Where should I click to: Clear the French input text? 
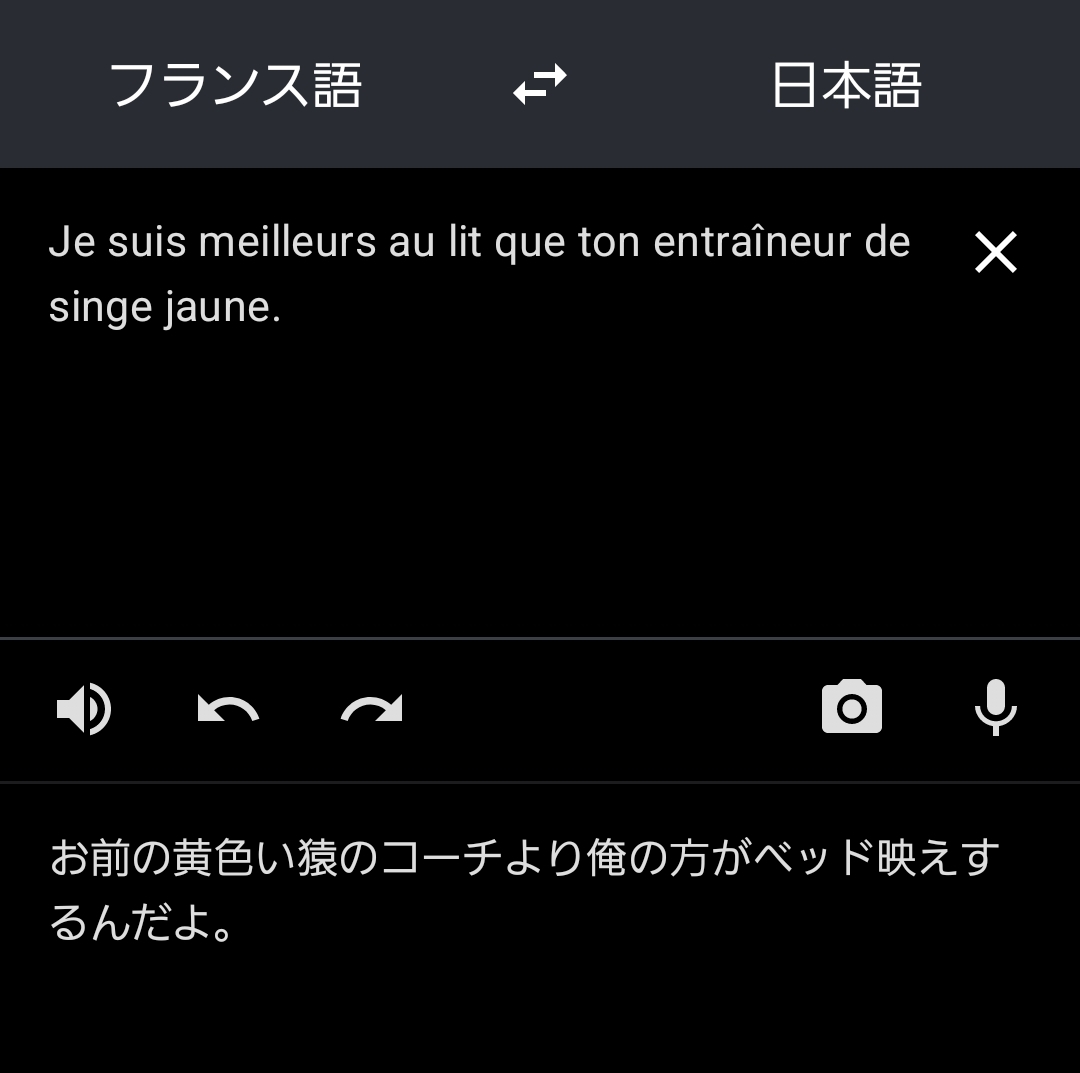tap(995, 252)
